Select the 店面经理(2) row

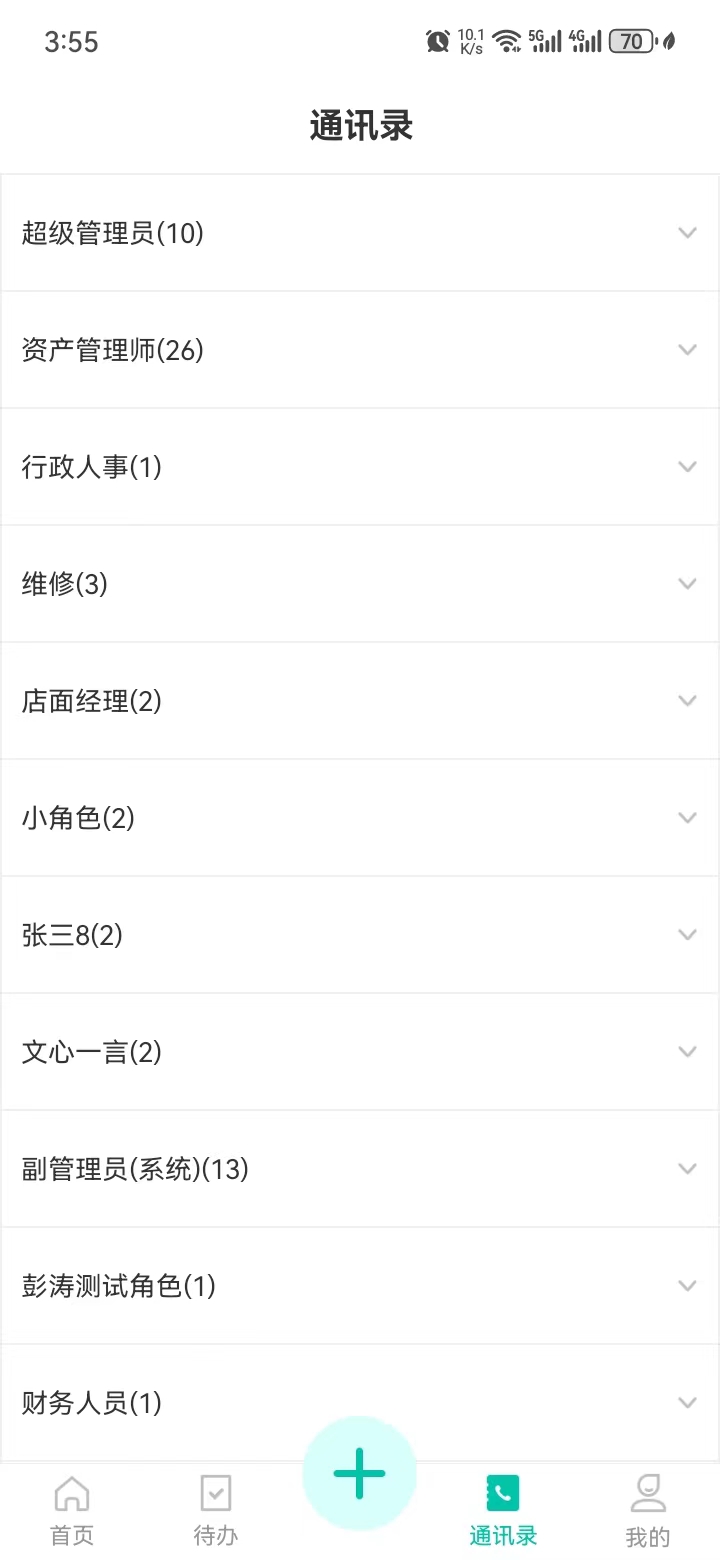[x=360, y=700]
